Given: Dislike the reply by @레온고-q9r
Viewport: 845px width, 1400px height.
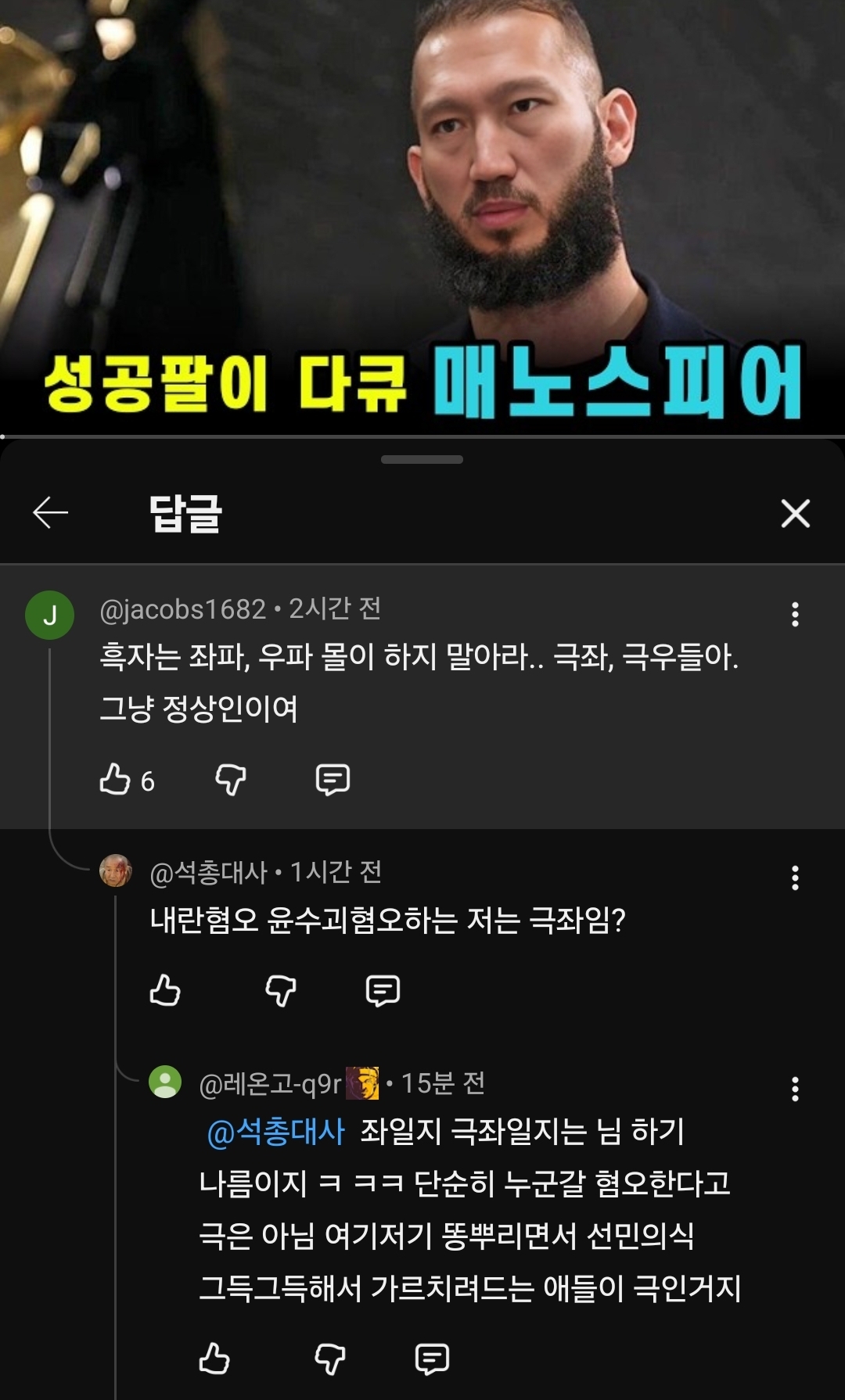Looking at the screenshot, I should (330, 1359).
